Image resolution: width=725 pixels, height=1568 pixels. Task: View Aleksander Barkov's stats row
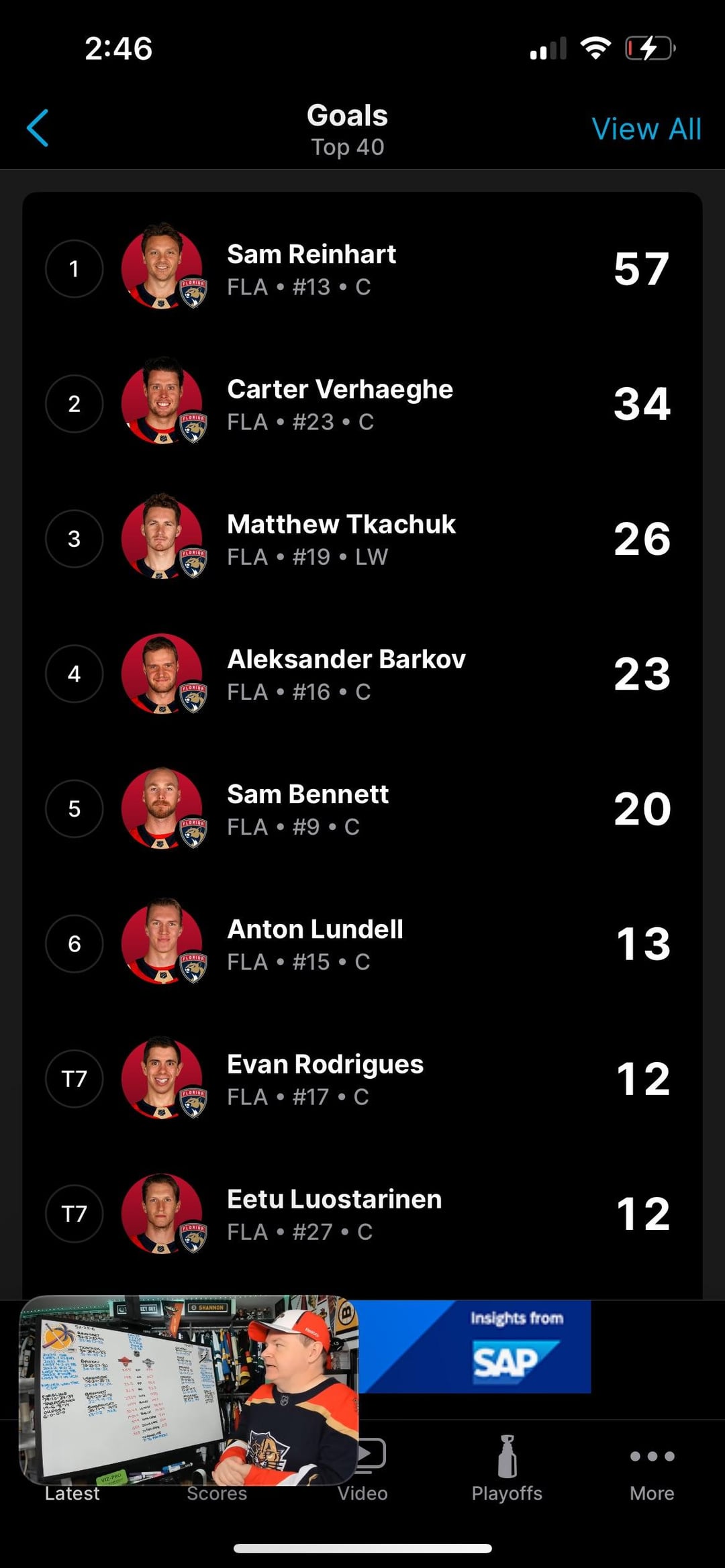[362, 674]
